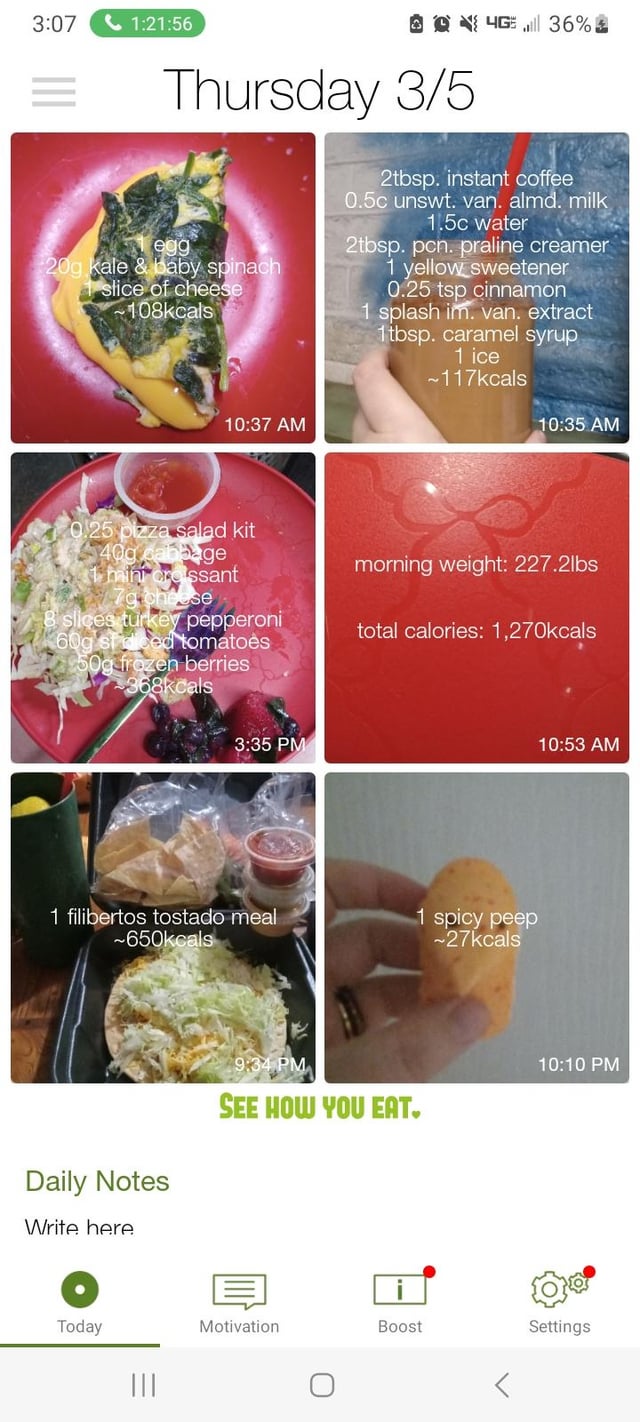Viewport: 640px width, 1422px height.
Task: Open the egg and spinach omelette entry
Action: [163, 288]
